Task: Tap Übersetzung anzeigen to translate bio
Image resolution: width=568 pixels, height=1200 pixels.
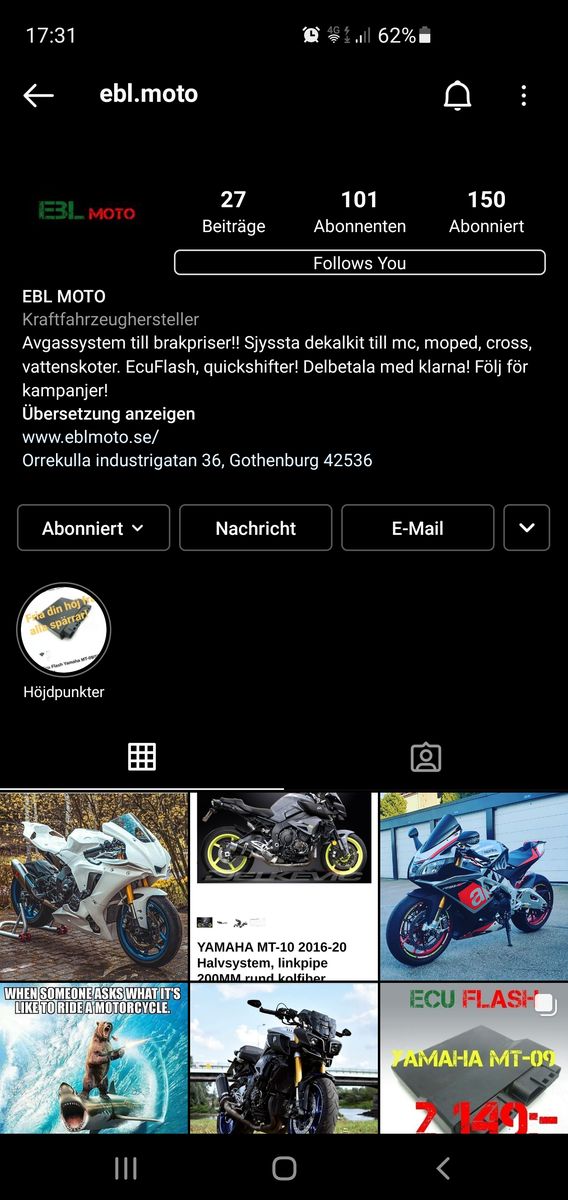Action: (109, 413)
